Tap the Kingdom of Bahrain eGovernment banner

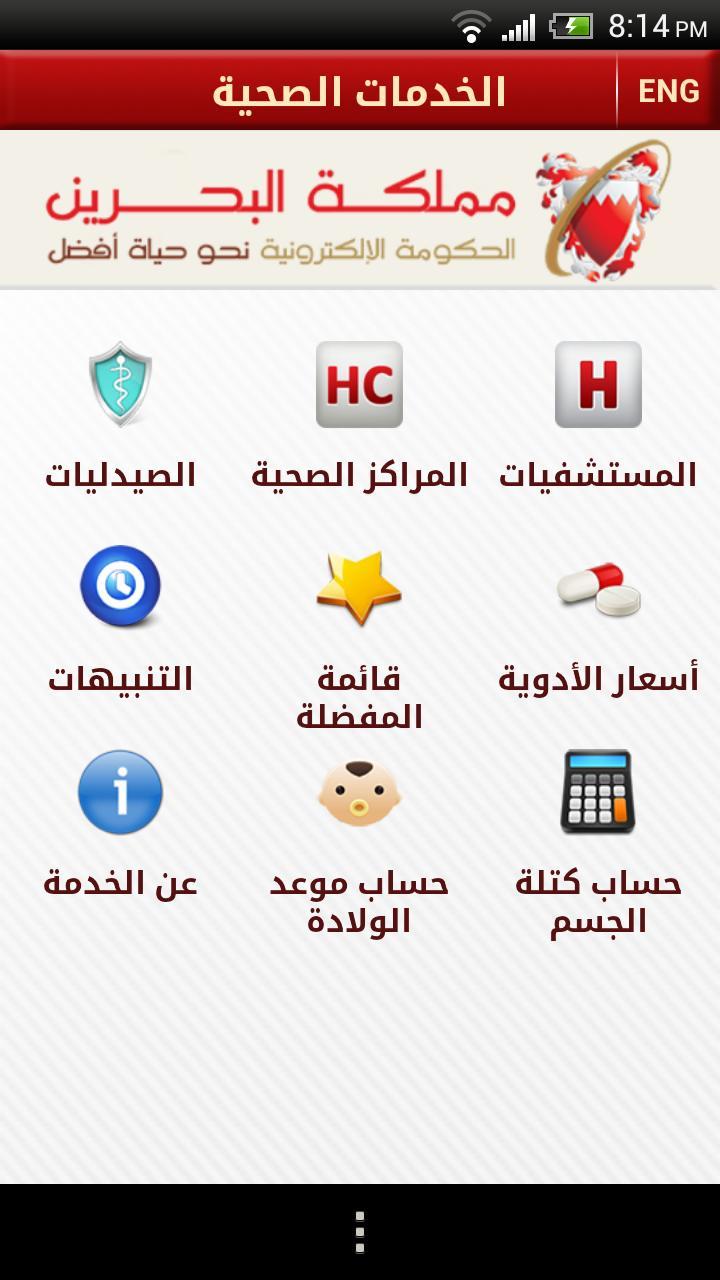click(x=360, y=209)
